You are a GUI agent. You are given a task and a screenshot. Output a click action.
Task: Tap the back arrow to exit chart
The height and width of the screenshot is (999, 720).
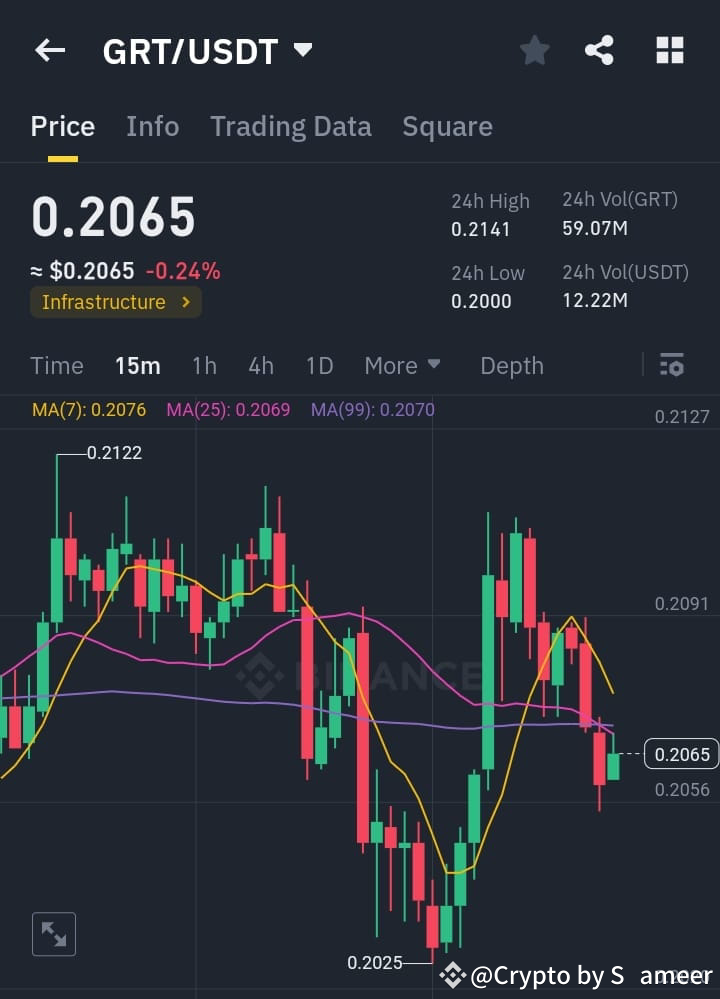[49, 50]
